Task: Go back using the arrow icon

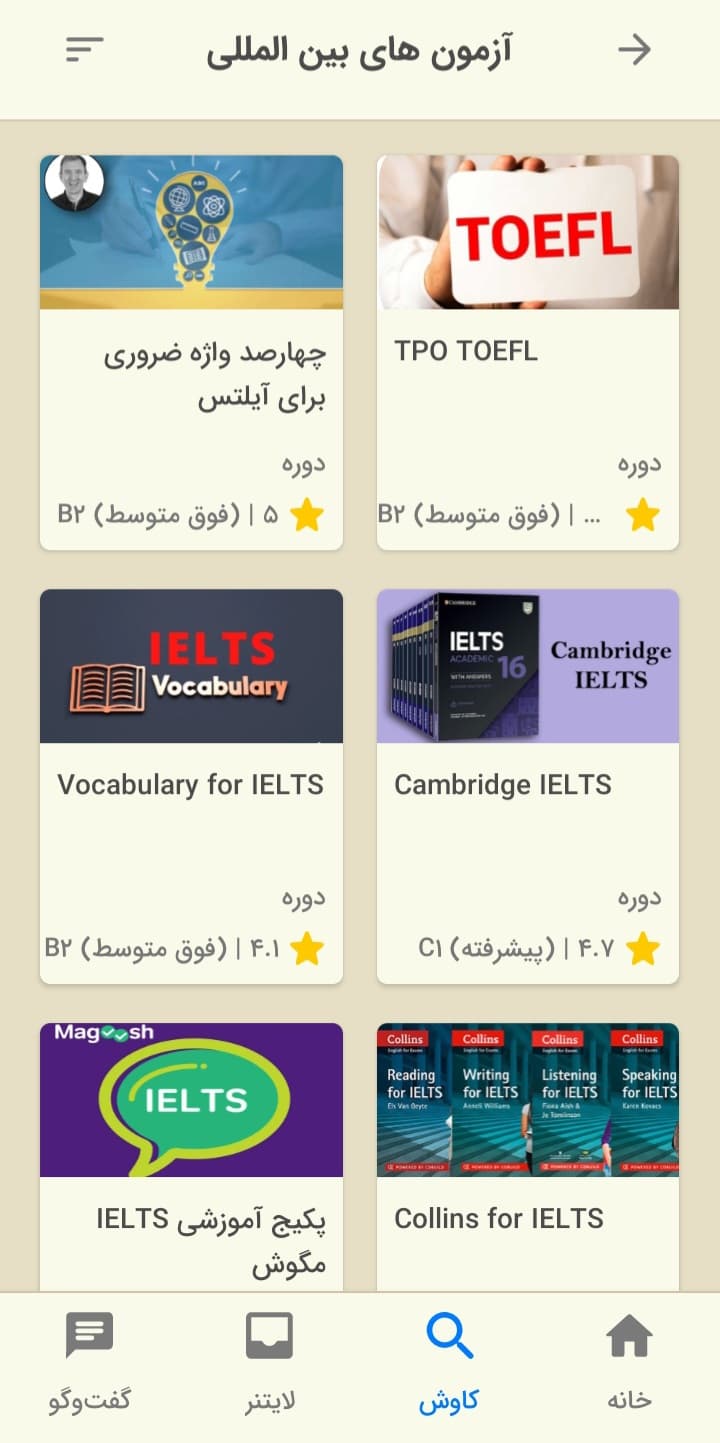Action: click(634, 50)
